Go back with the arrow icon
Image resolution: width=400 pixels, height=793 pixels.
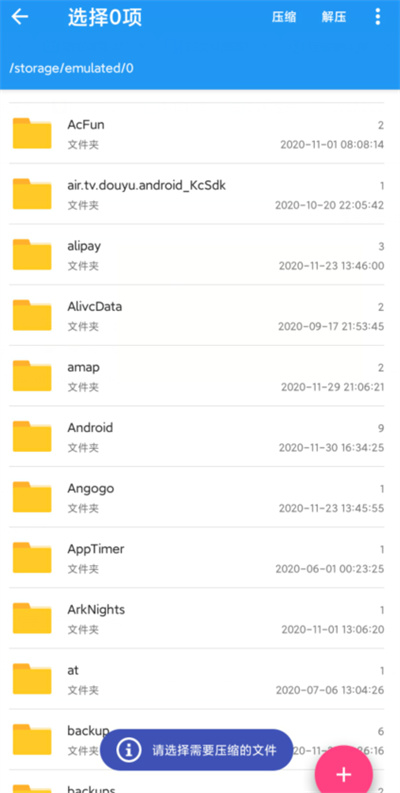tap(20, 17)
